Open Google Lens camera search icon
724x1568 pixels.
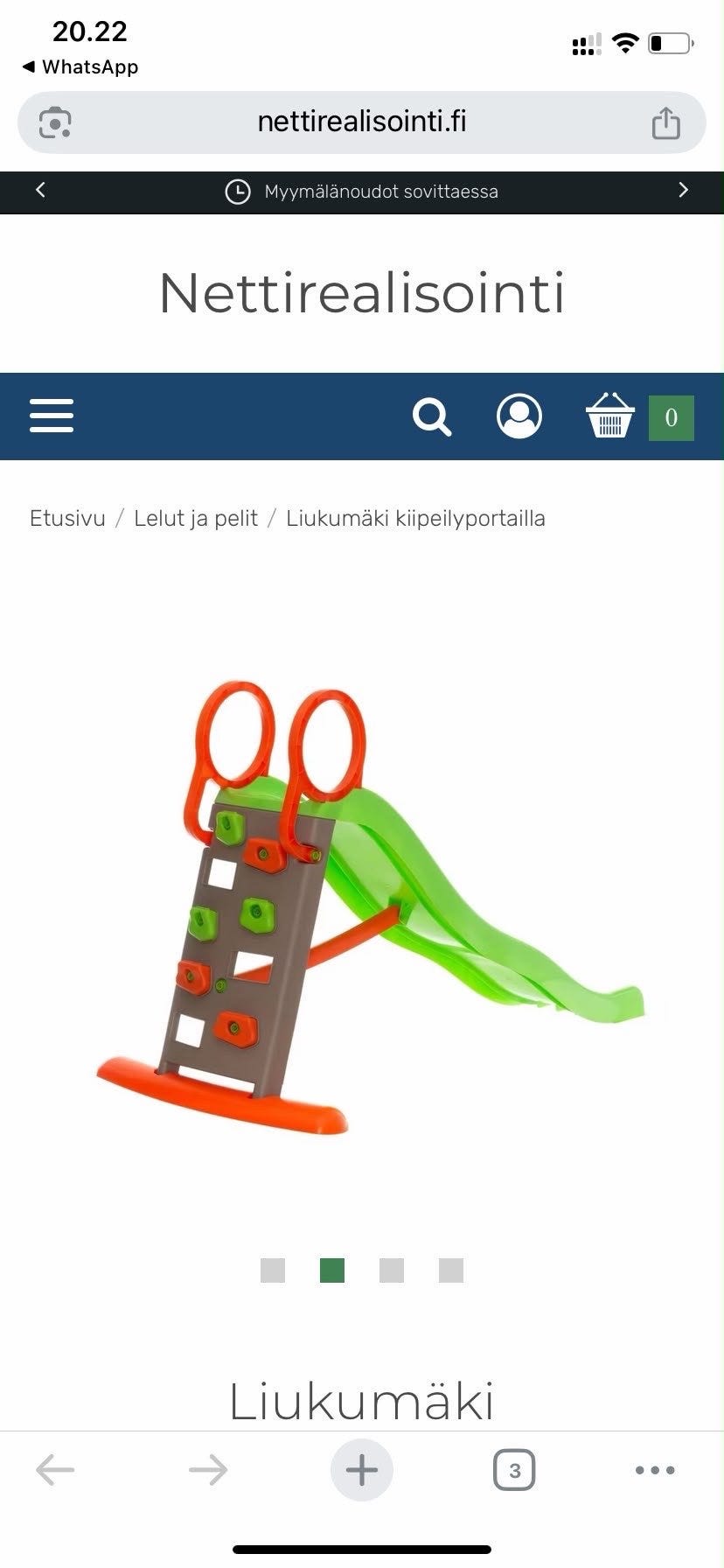55,122
